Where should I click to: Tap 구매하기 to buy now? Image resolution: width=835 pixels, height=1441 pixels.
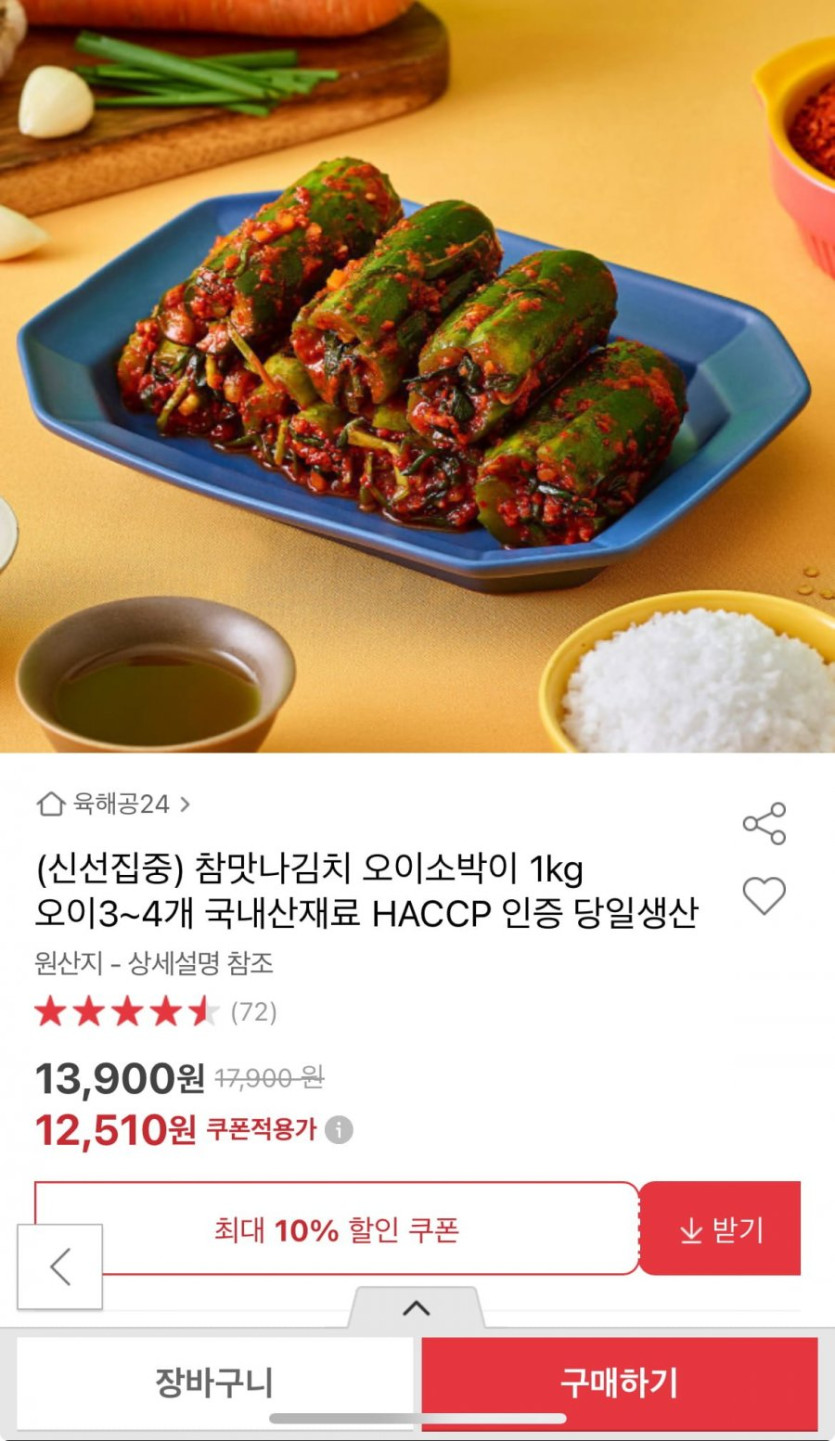click(x=618, y=1383)
